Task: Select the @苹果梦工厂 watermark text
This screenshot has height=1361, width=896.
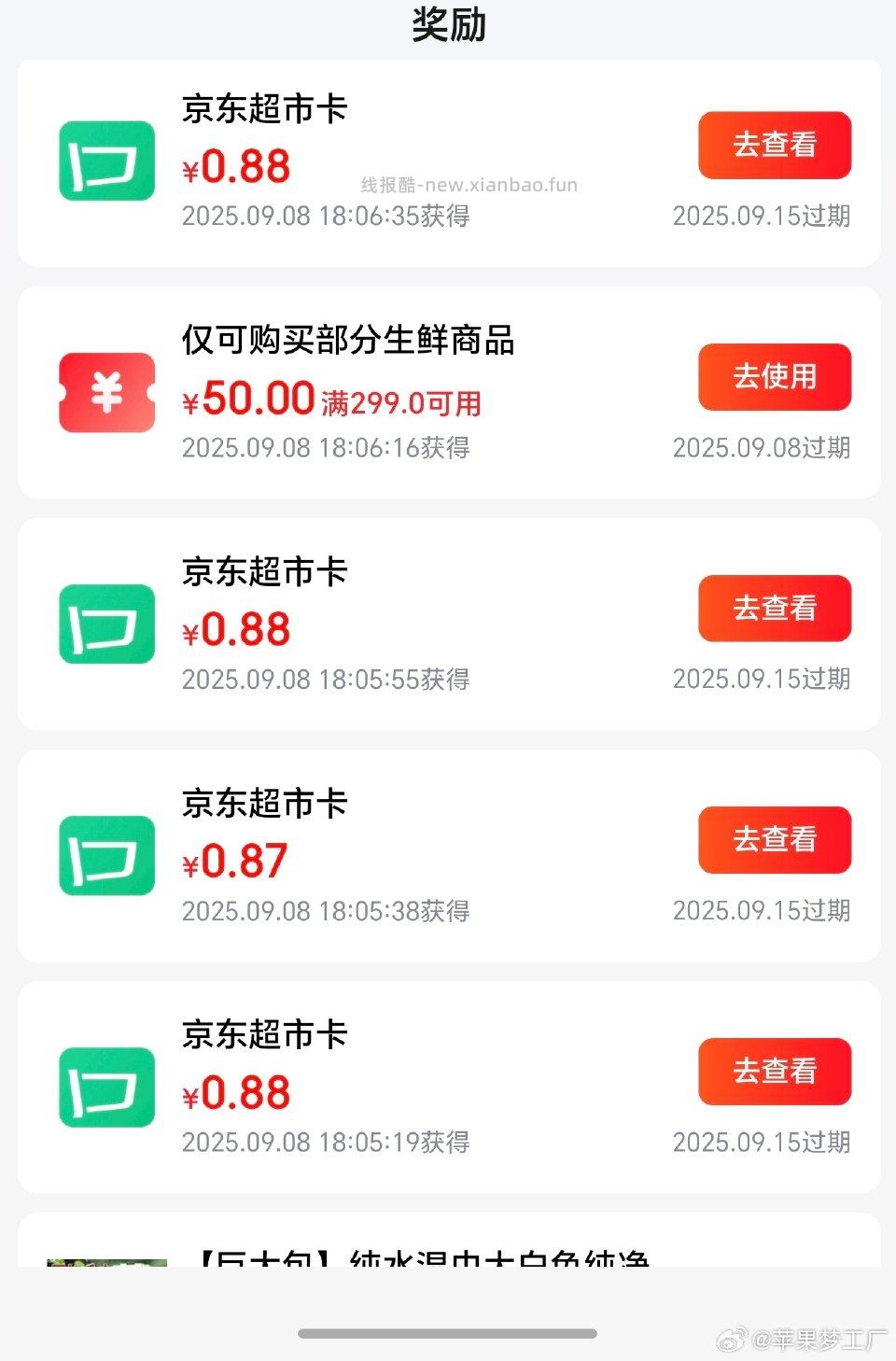Action: [x=810, y=1338]
